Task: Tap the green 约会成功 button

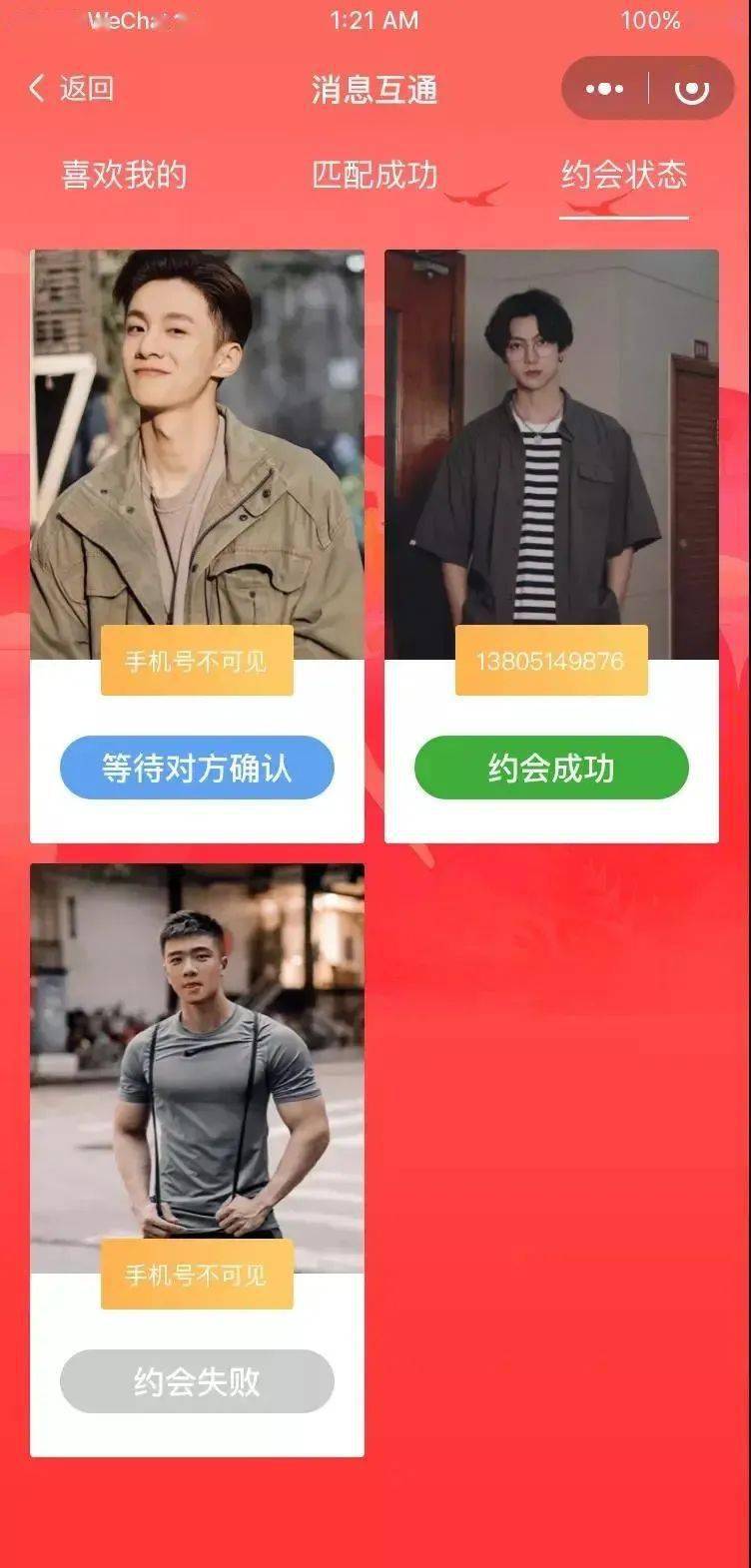Action: coord(551,768)
